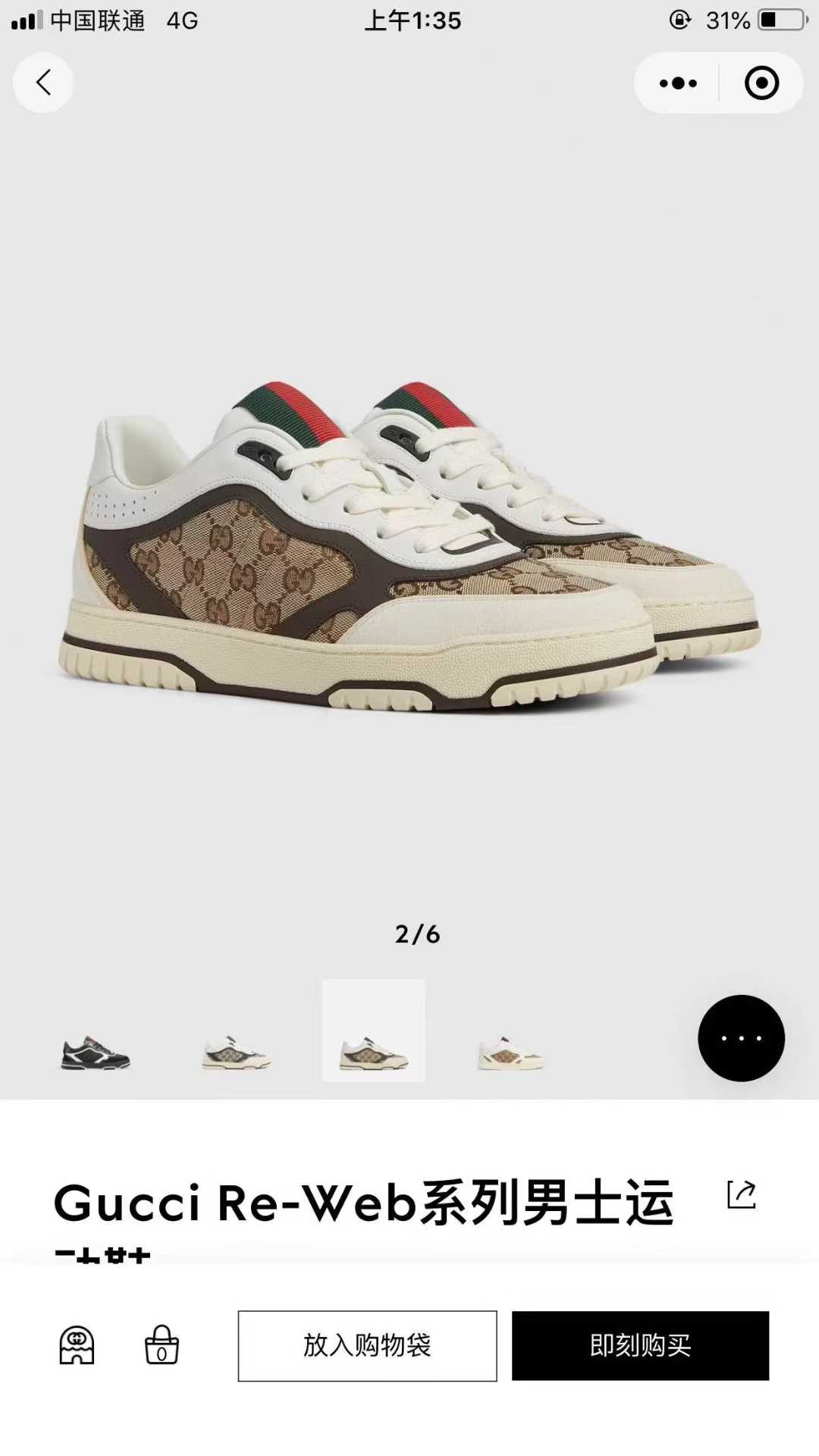Select the highlighted third sneaker thumbnail

374,1031
